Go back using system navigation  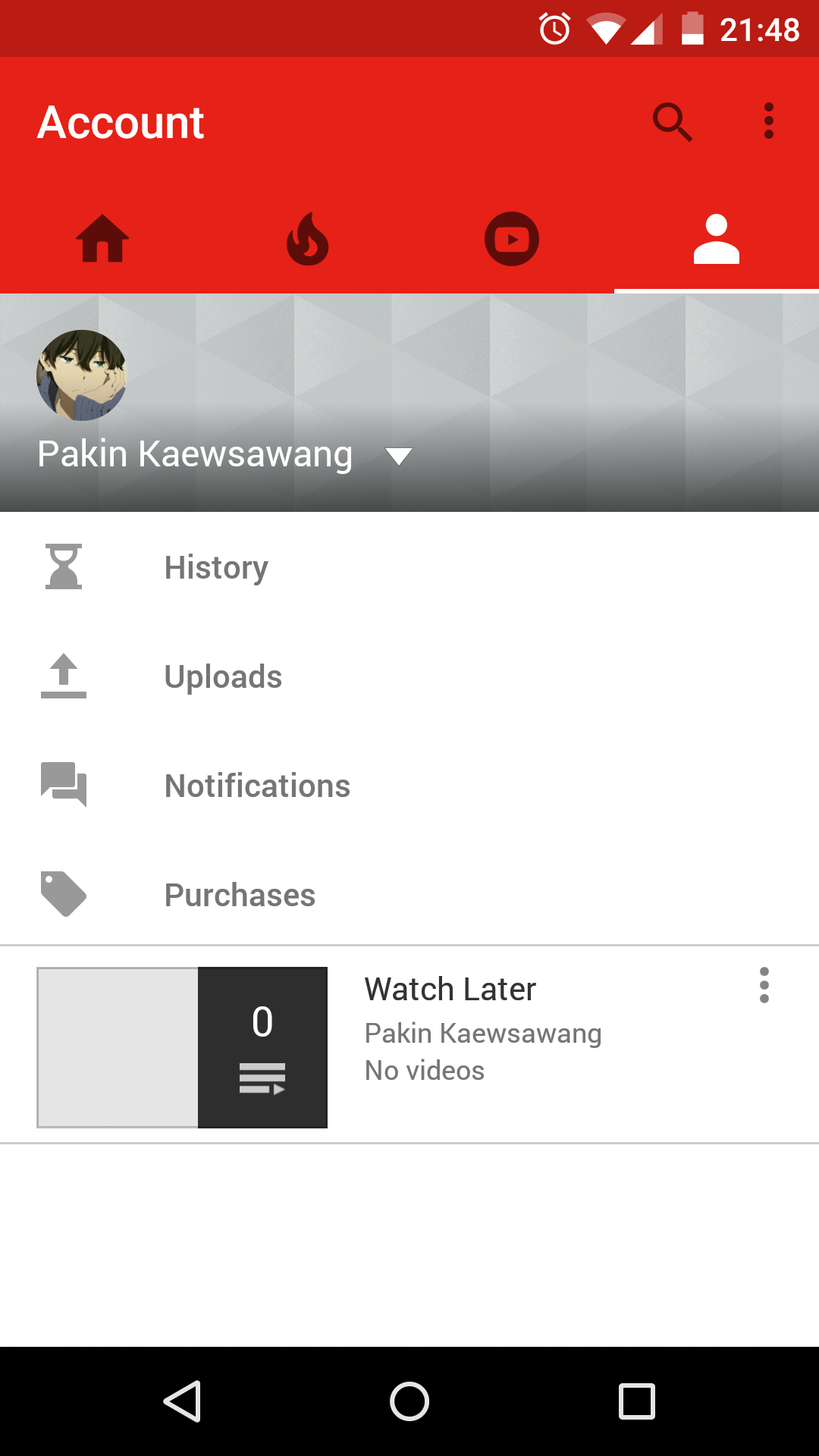point(182,1401)
